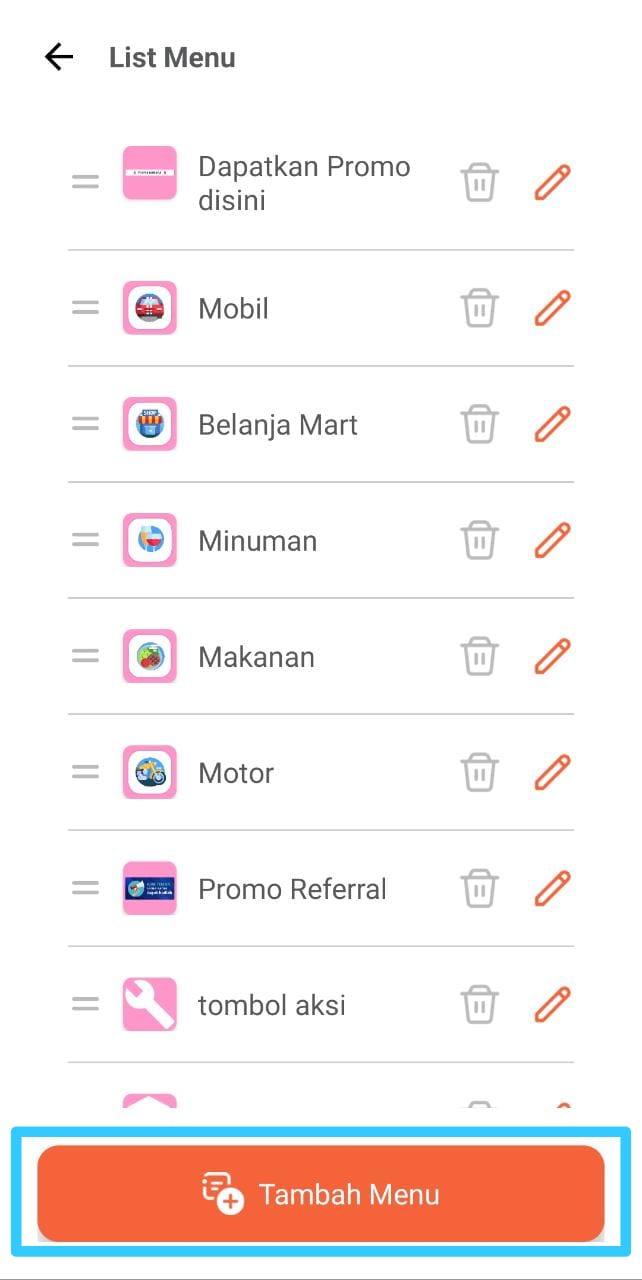Edit the Motor menu
This screenshot has width=642, height=1280.
[552, 773]
